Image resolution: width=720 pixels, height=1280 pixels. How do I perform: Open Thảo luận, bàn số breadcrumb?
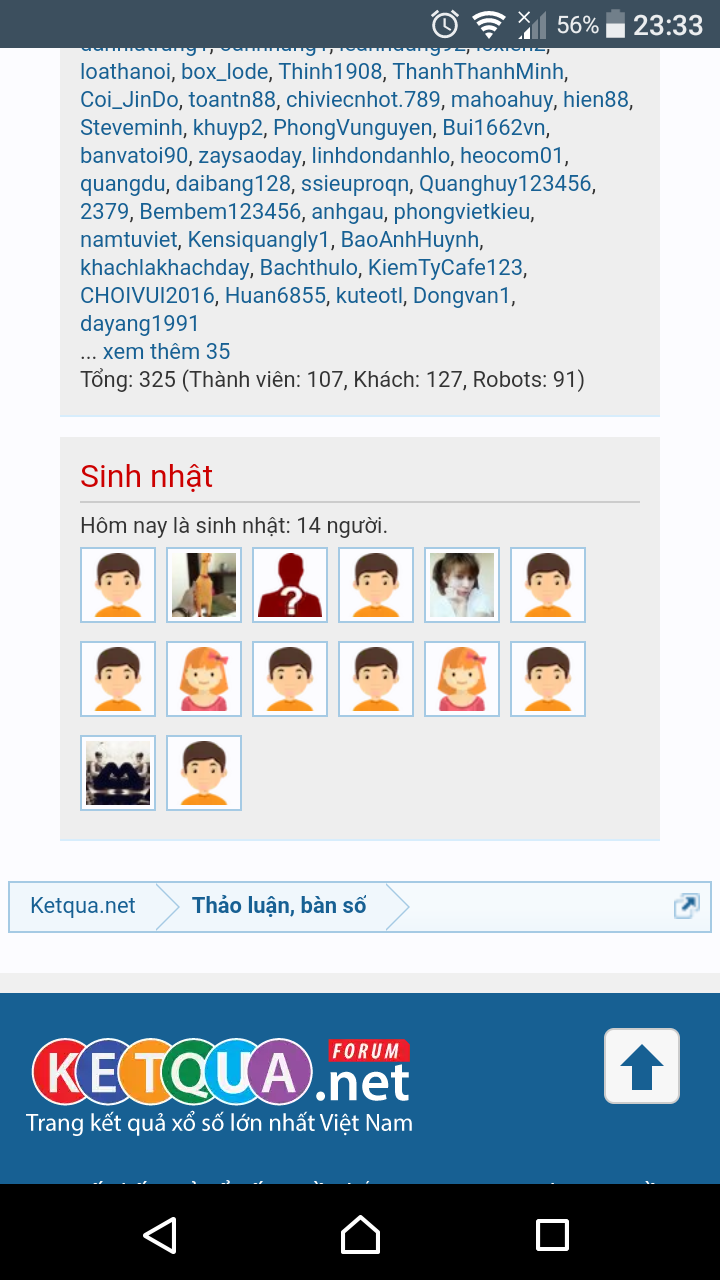[x=279, y=906]
